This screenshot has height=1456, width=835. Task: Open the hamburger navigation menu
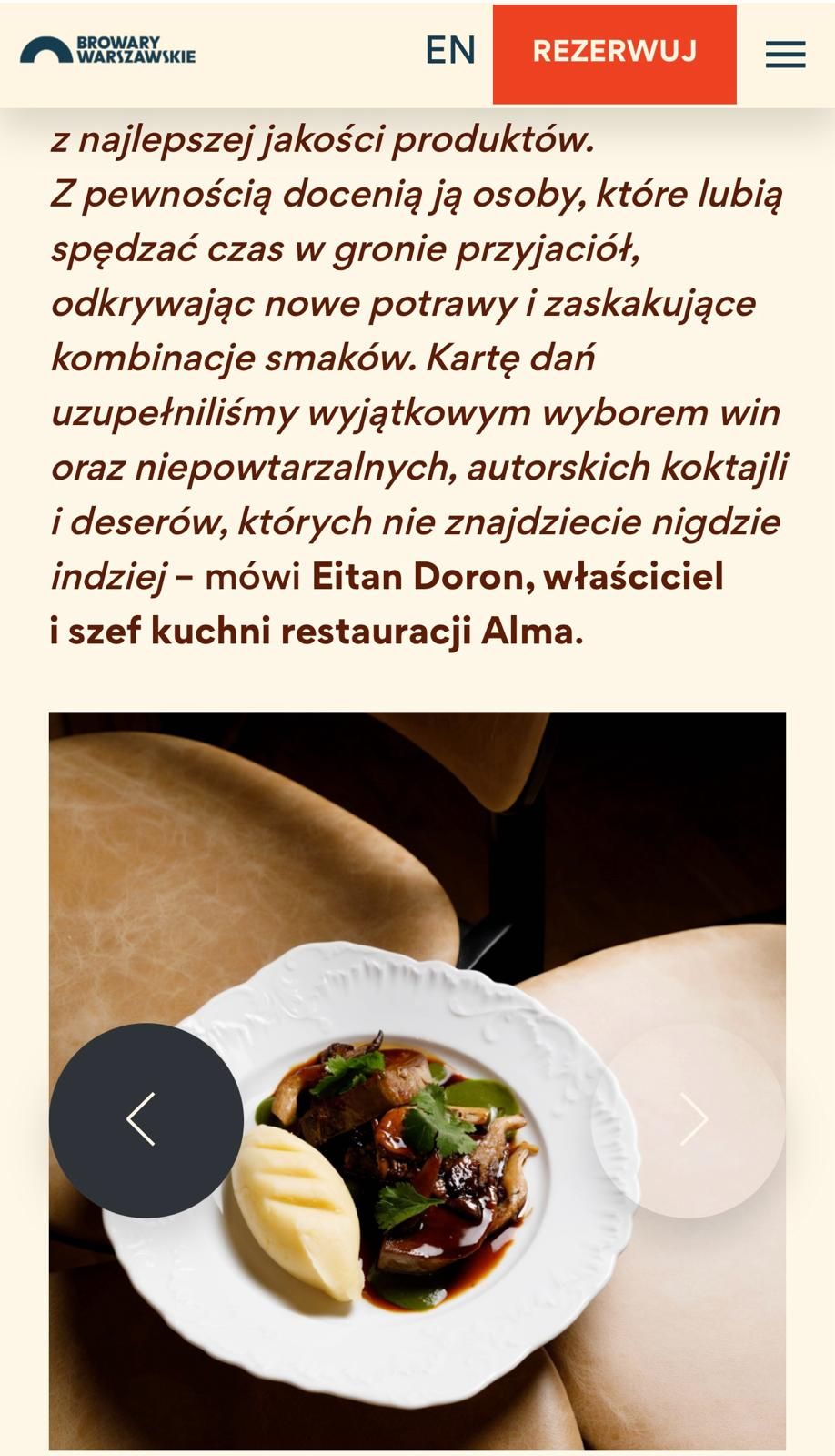coord(785,55)
